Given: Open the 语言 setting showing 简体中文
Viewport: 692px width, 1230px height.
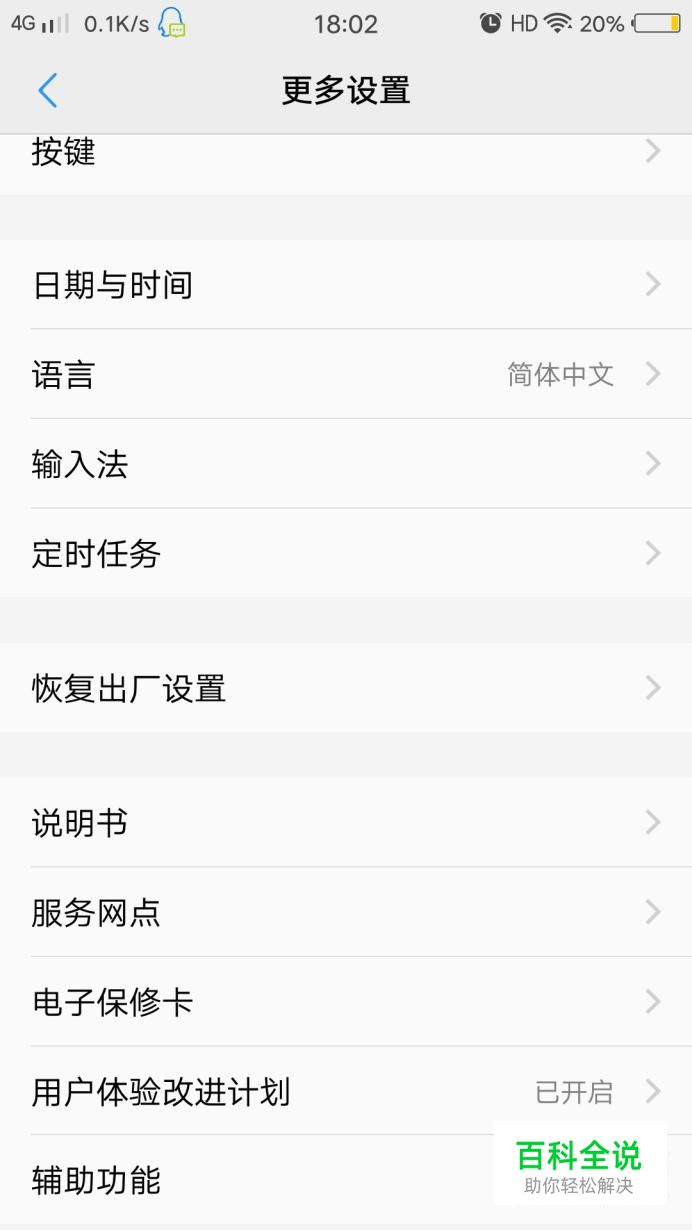Looking at the screenshot, I should 346,374.
